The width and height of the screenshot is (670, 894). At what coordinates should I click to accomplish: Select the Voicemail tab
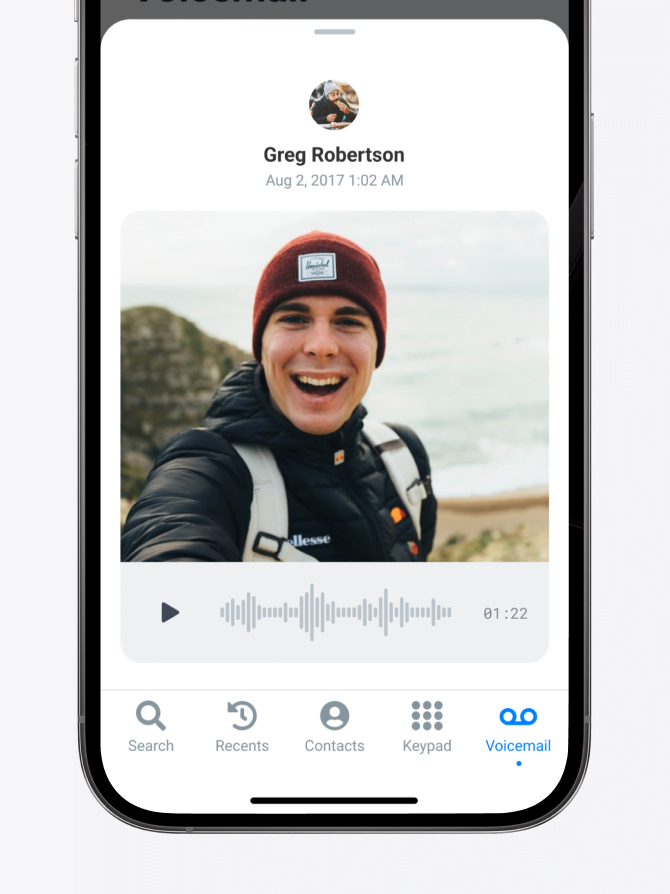pos(518,727)
